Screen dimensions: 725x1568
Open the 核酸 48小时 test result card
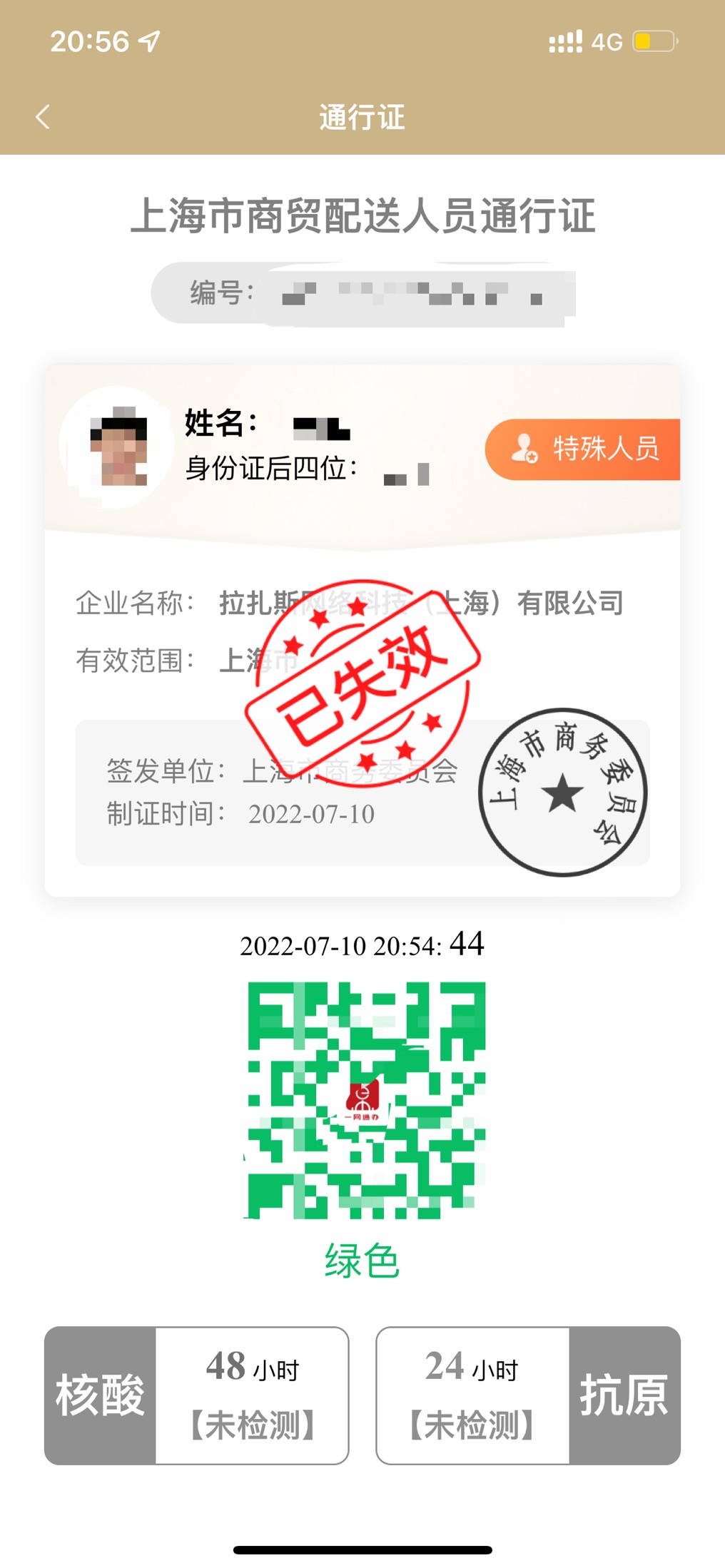[197, 1395]
